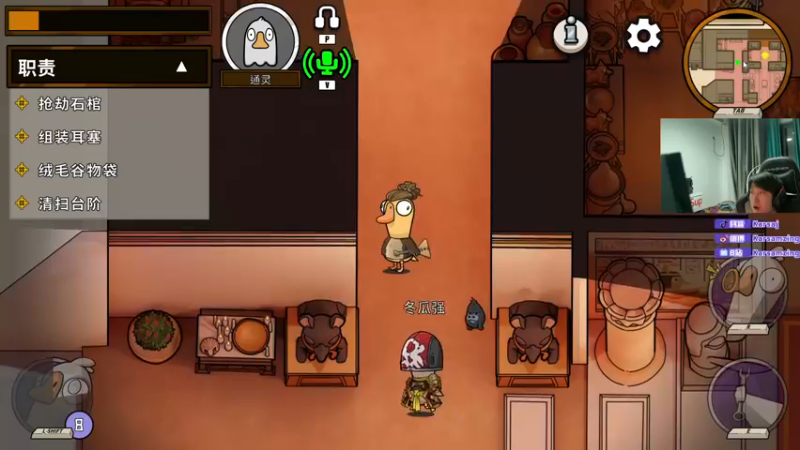Tap the white pawn info icon
Image resolution: width=800 pixels, height=450 pixels.
click(x=571, y=35)
